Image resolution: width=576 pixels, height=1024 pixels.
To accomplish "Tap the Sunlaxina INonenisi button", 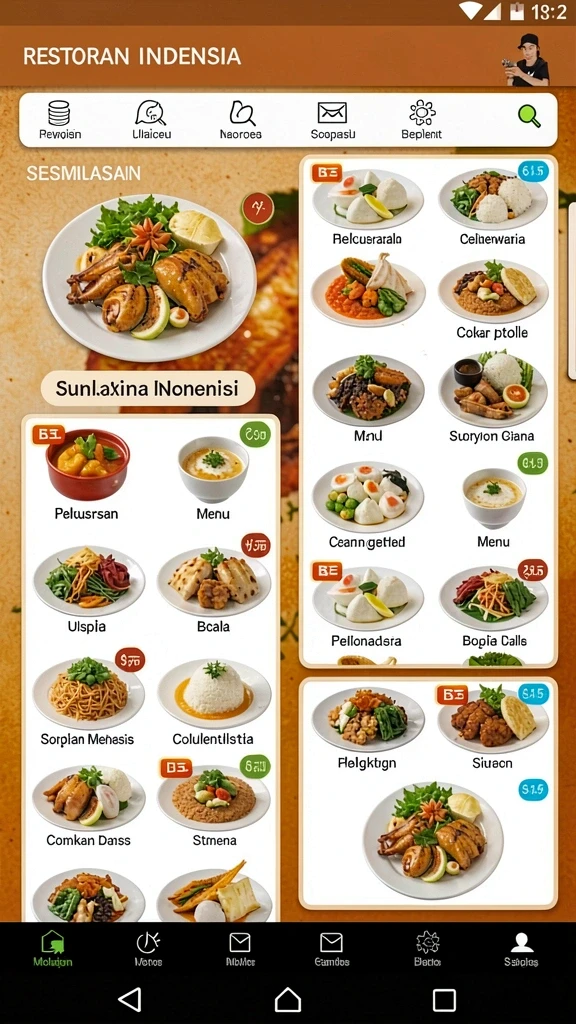I will (148, 389).
